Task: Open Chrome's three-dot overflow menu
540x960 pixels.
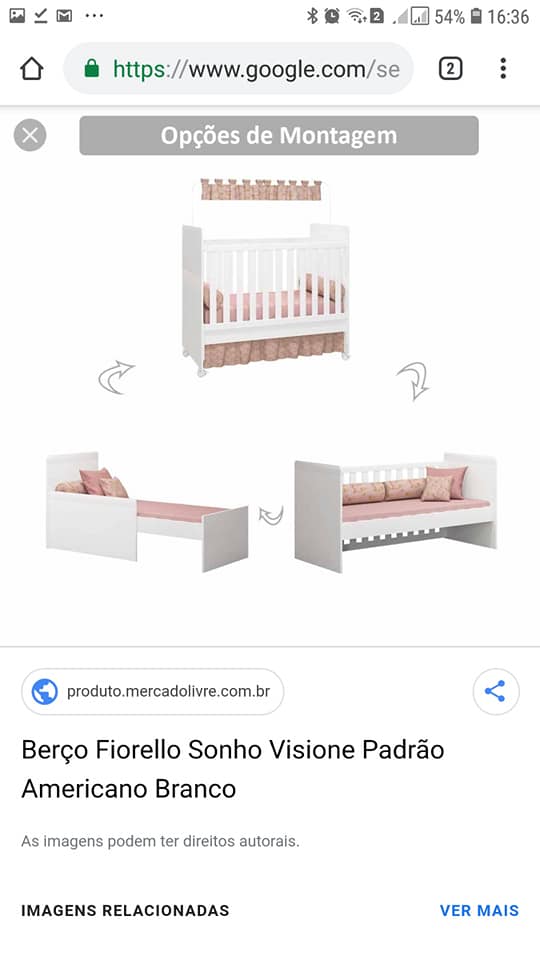Action: 503,69
